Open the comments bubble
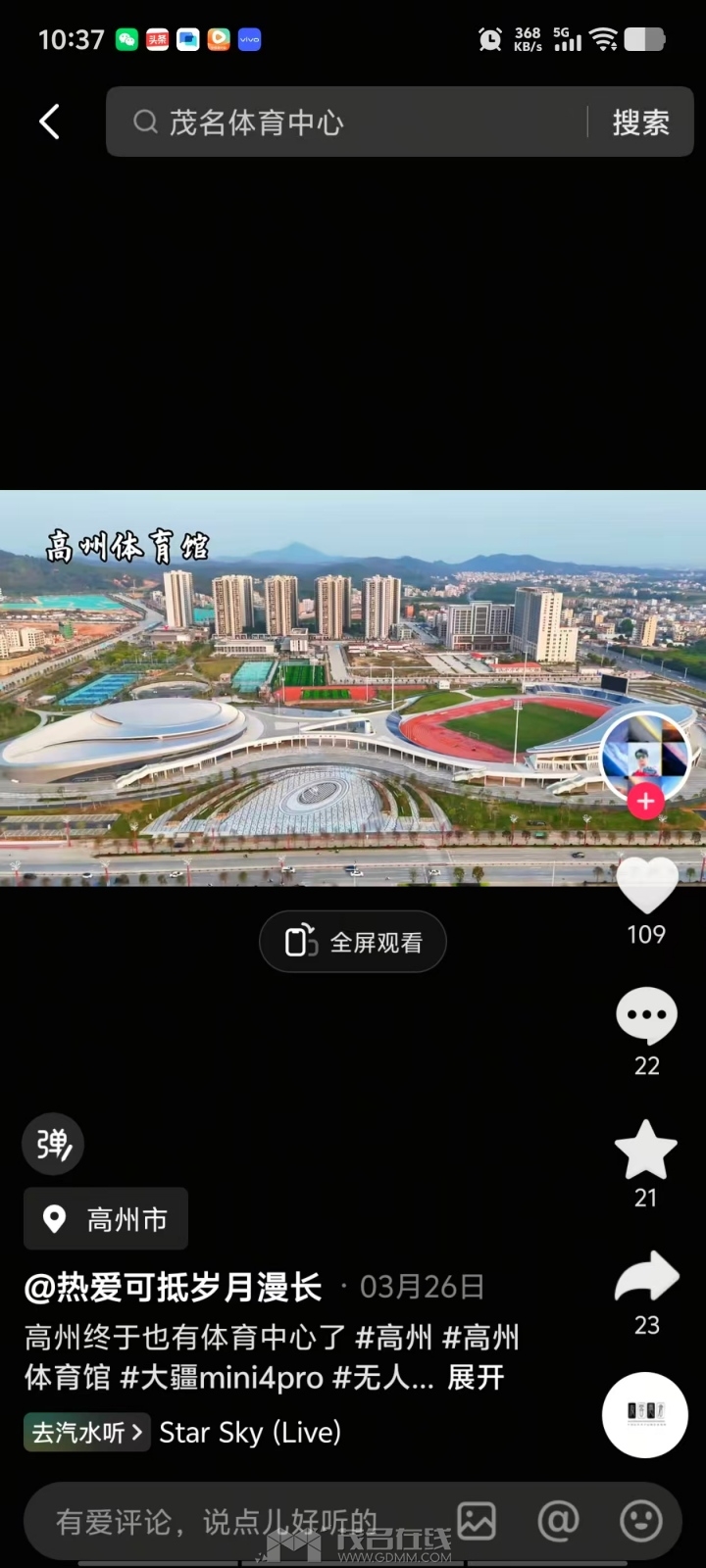The width and height of the screenshot is (706, 1568). tap(646, 1017)
